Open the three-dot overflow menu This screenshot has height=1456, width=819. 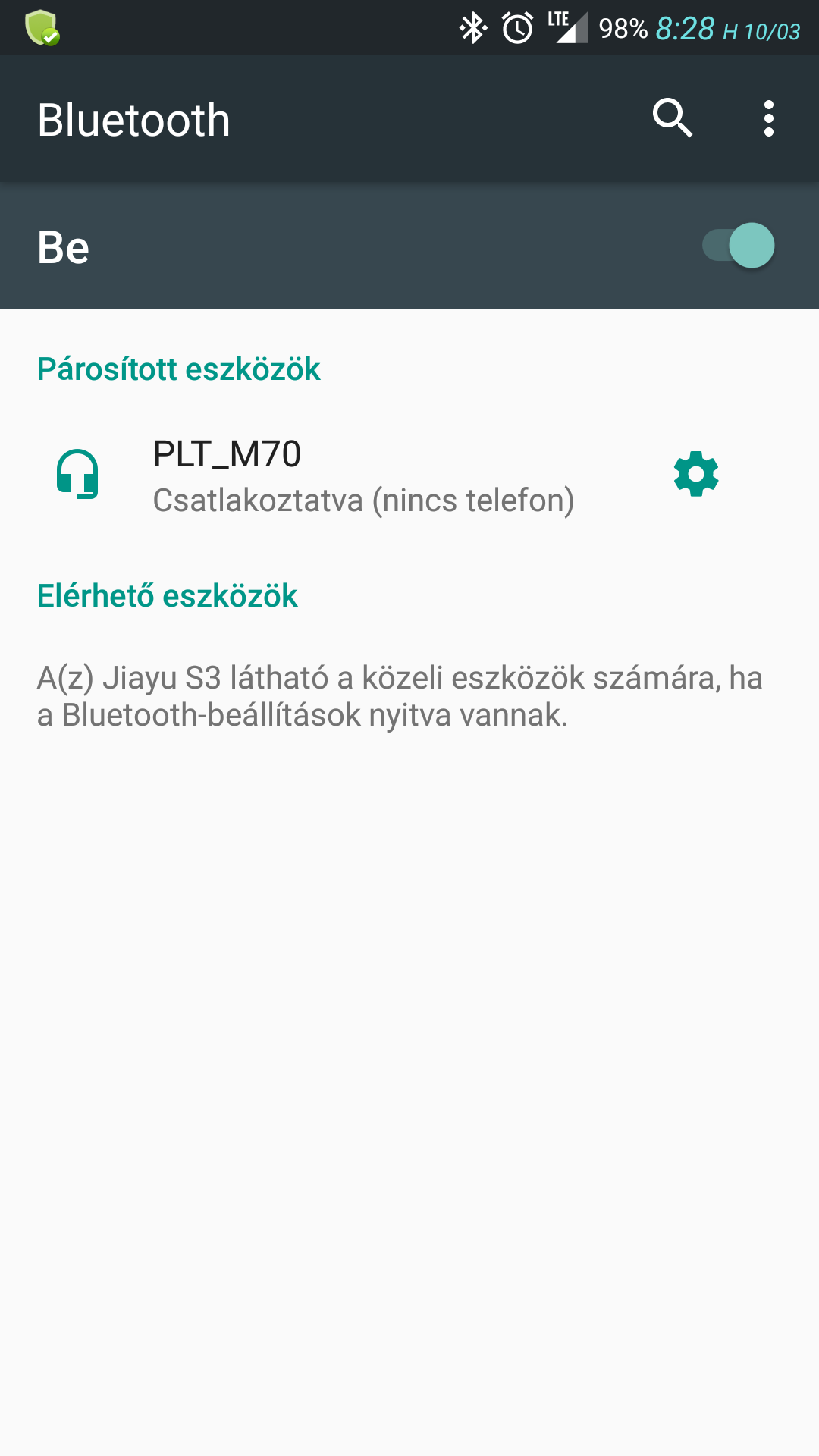tap(769, 118)
